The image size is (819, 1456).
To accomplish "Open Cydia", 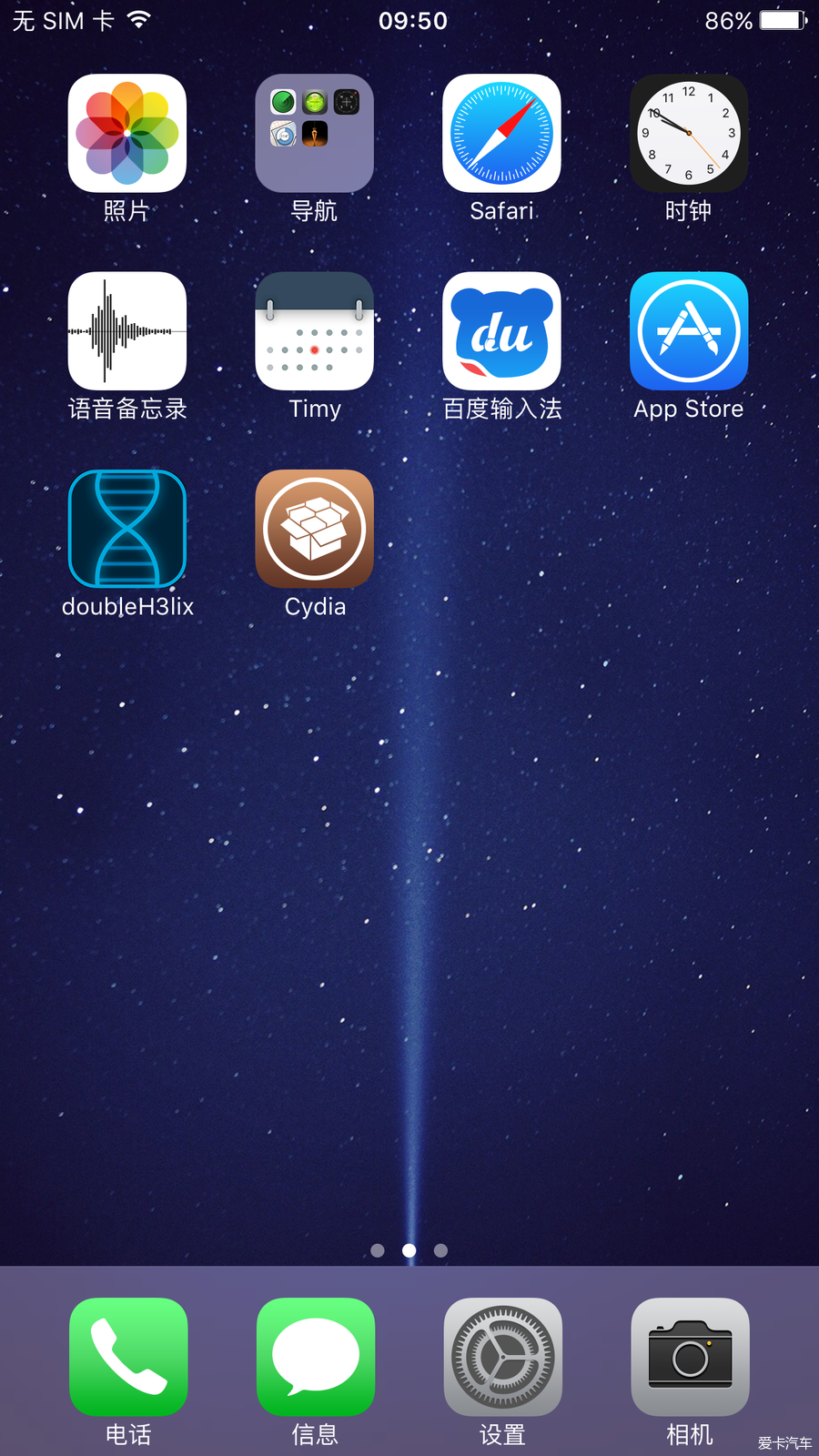I will pos(314,529).
